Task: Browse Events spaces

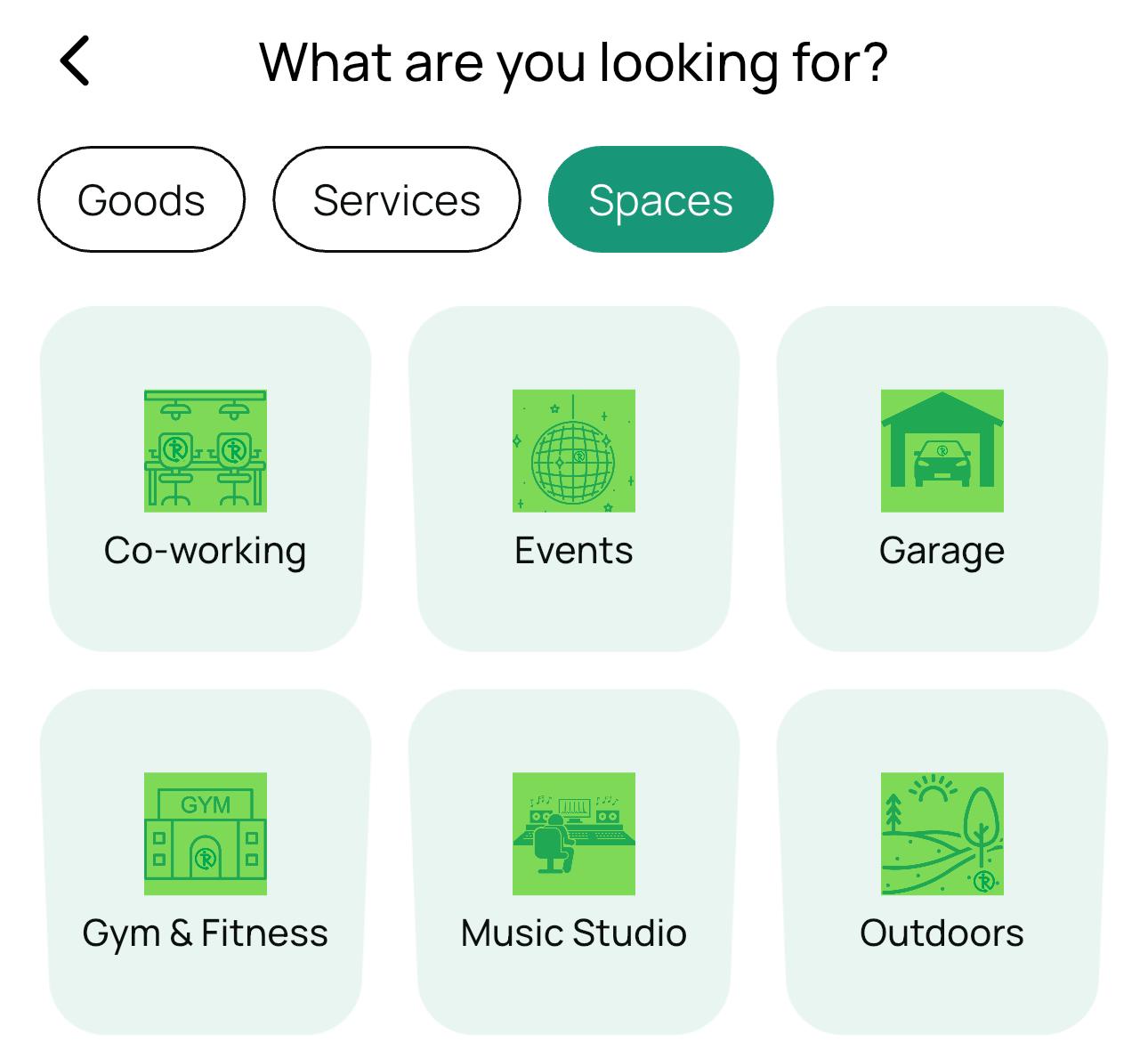Action: [574, 479]
